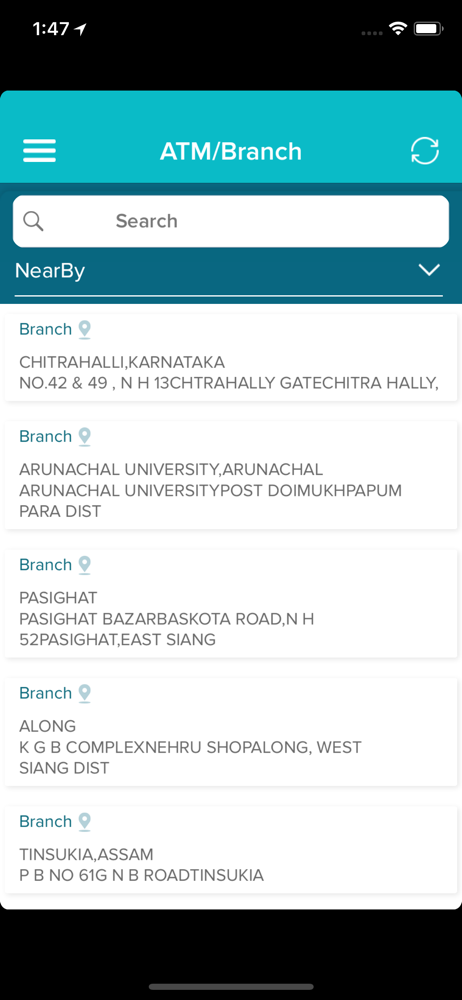Tap the Search field
Image resolution: width=462 pixels, height=1000 pixels.
click(x=231, y=221)
